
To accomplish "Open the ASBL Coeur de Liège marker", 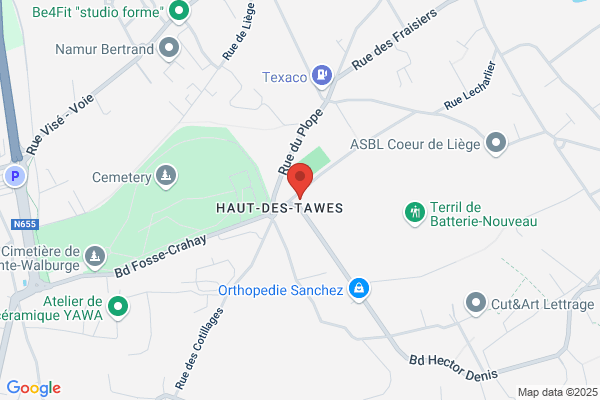I will [496, 144].
